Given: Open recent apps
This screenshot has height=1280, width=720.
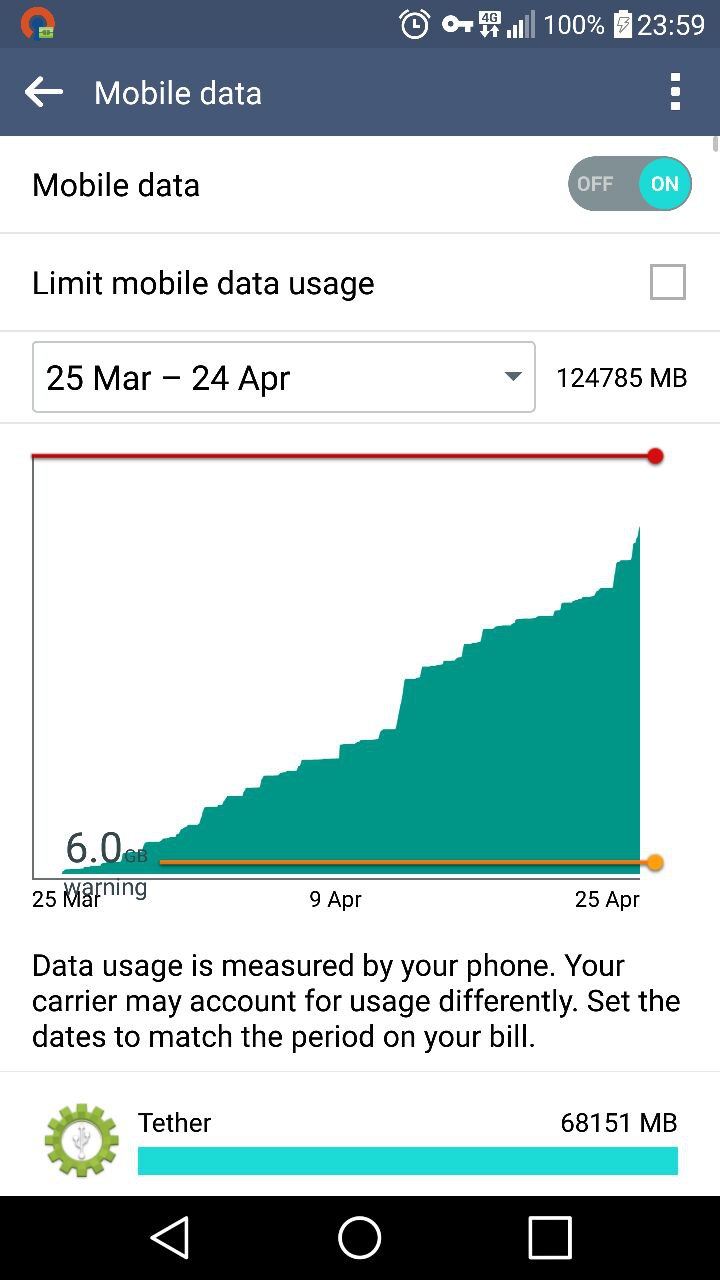Looking at the screenshot, I should pos(549,1238).
